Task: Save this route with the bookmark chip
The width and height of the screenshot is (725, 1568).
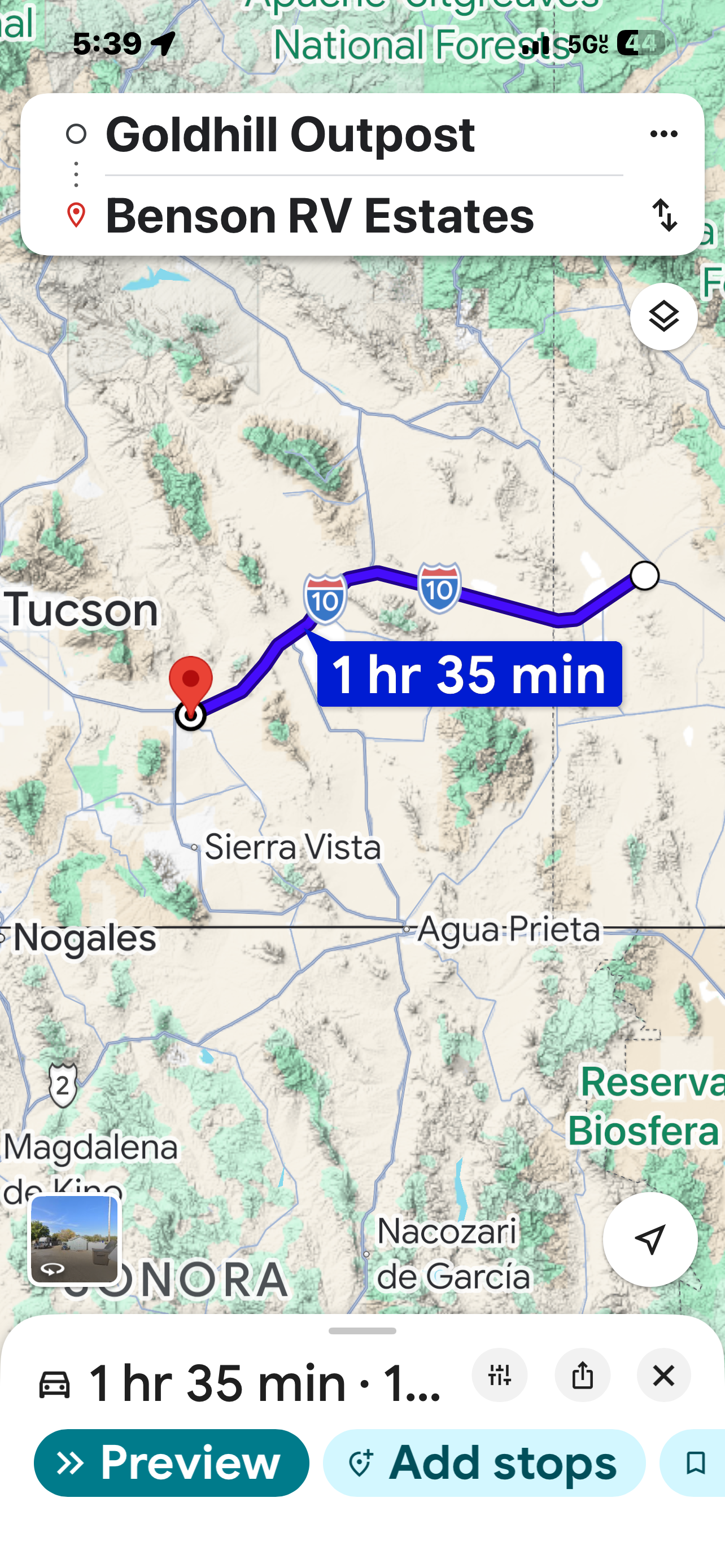Action: click(x=695, y=1462)
